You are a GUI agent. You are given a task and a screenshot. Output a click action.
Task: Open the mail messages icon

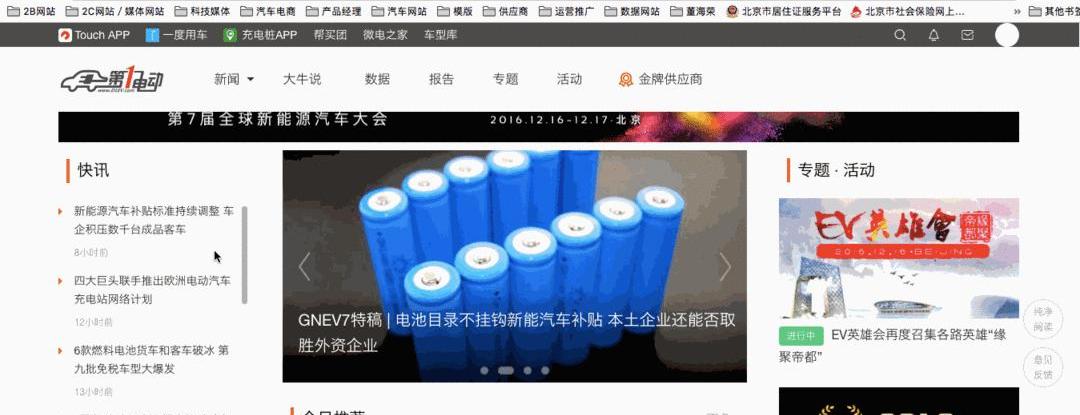[x=967, y=35]
